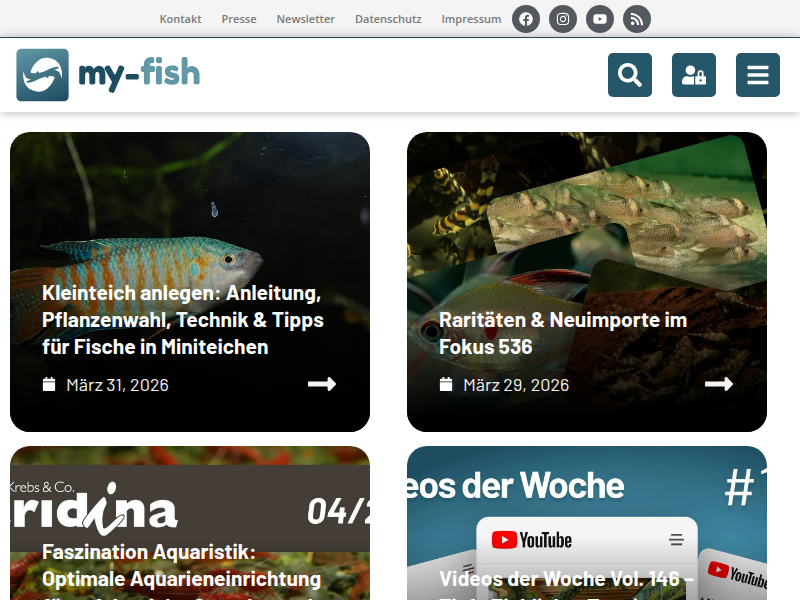This screenshot has width=800, height=600.
Task: Open the Datenschutz link
Action: tap(388, 19)
